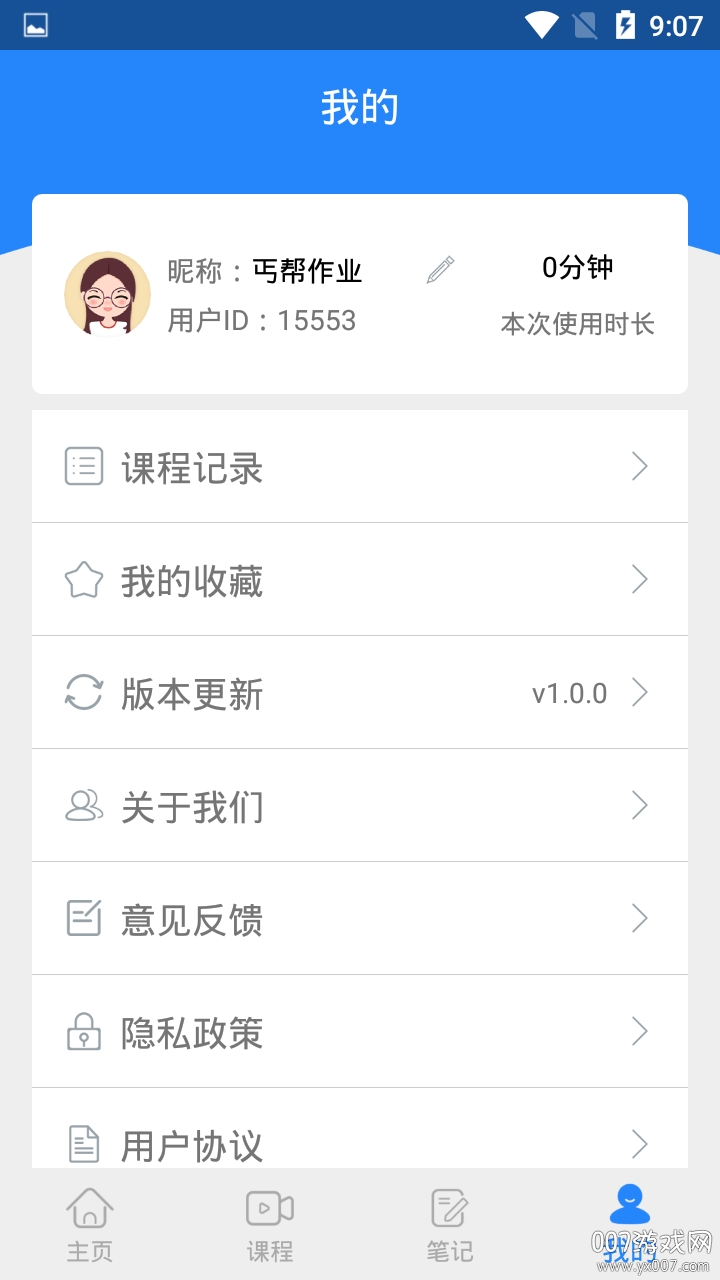Open 意见反馈 feedback page
The height and width of the screenshot is (1280, 720).
[x=359, y=919]
